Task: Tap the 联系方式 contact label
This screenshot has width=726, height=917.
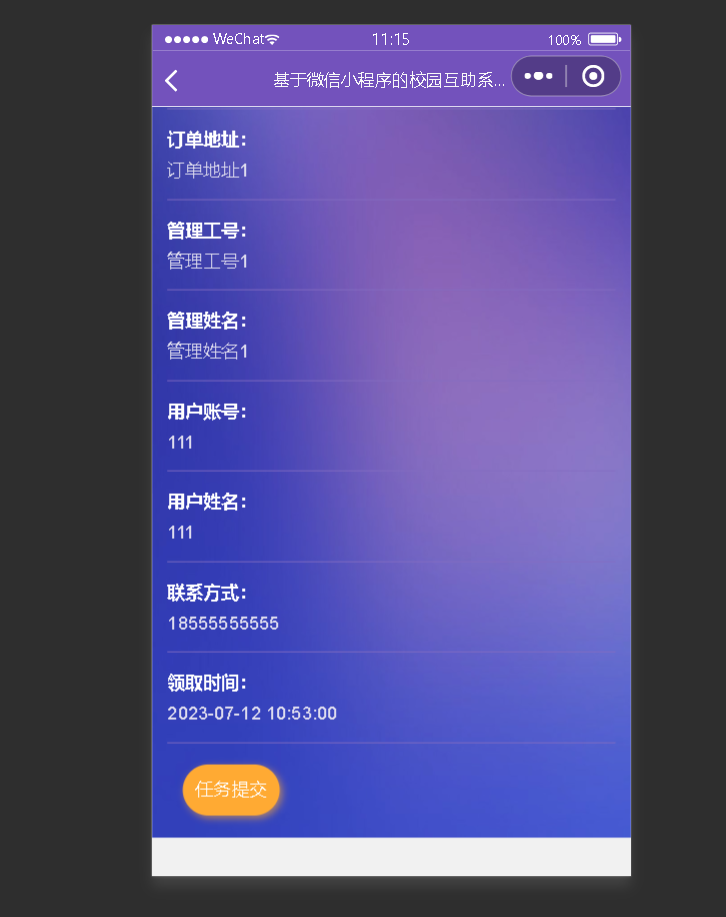Action: [205, 592]
